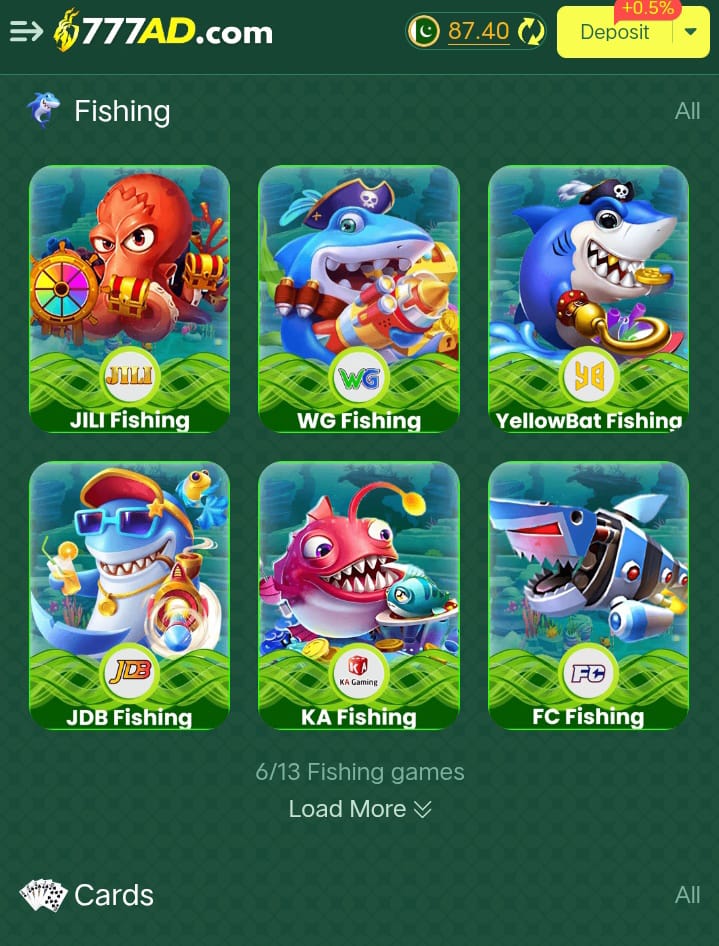Open the side menu drawer
Image resolution: width=719 pixels, height=946 pixels.
point(26,32)
